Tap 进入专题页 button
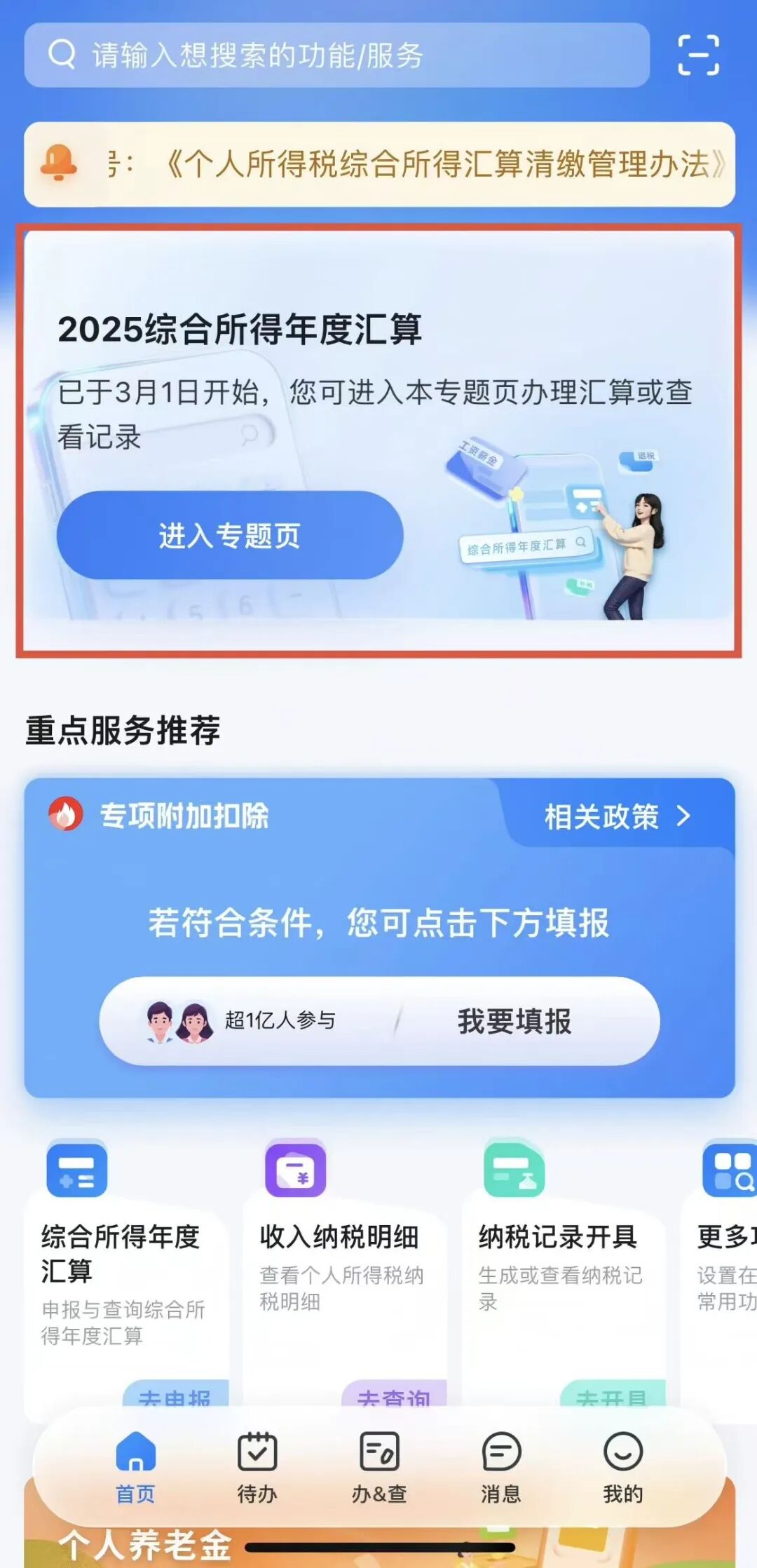The height and width of the screenshot is (1568, 757). tap(230, 535)
